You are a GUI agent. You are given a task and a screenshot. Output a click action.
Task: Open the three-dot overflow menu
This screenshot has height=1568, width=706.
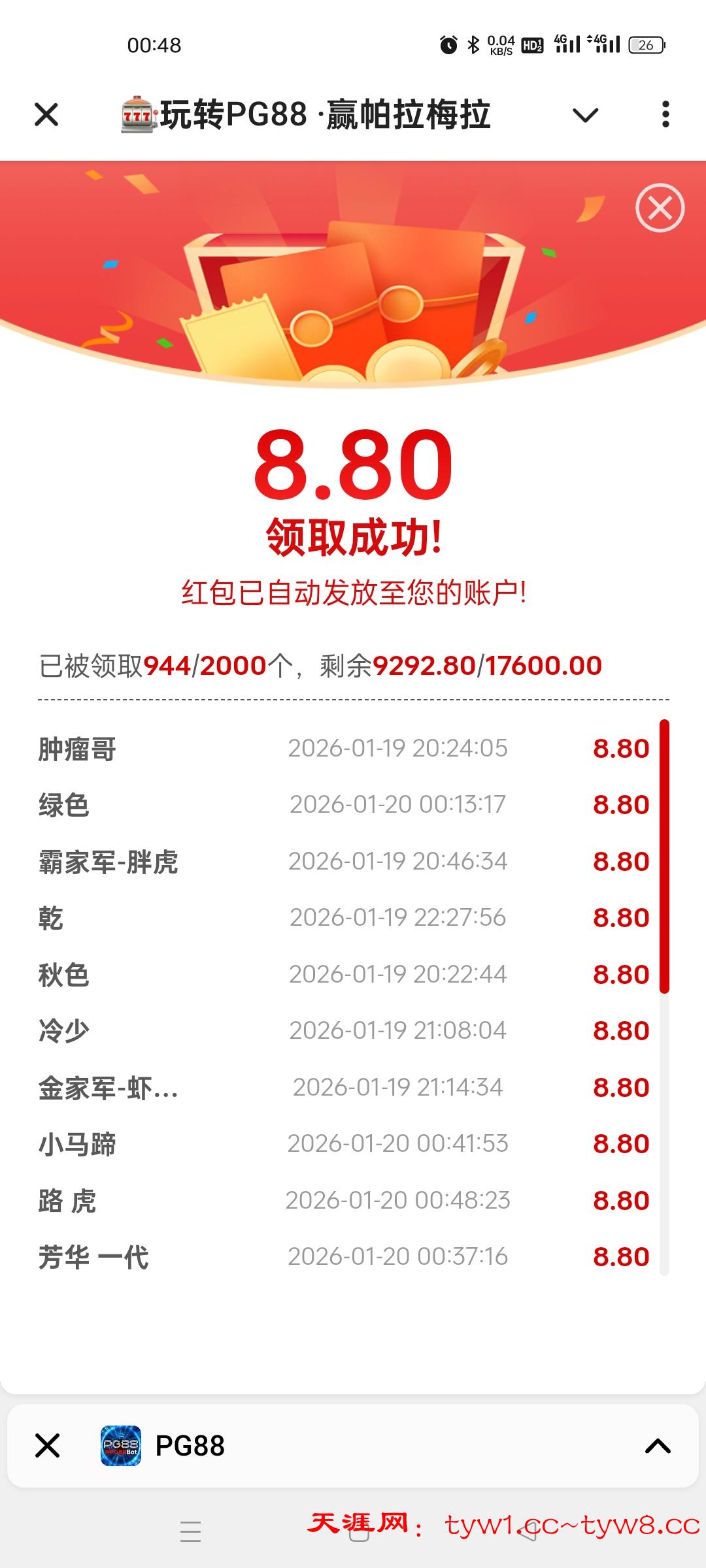click(665, 115)
